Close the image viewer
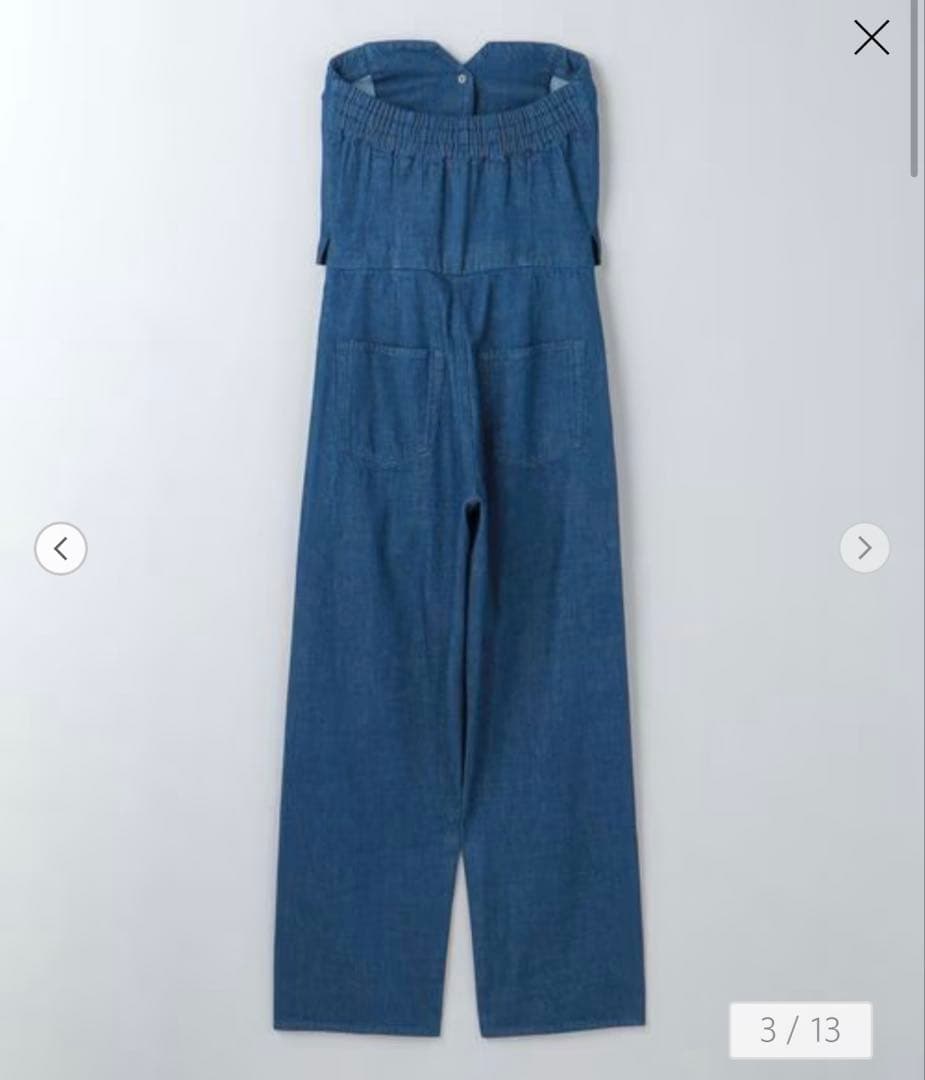 871,38
